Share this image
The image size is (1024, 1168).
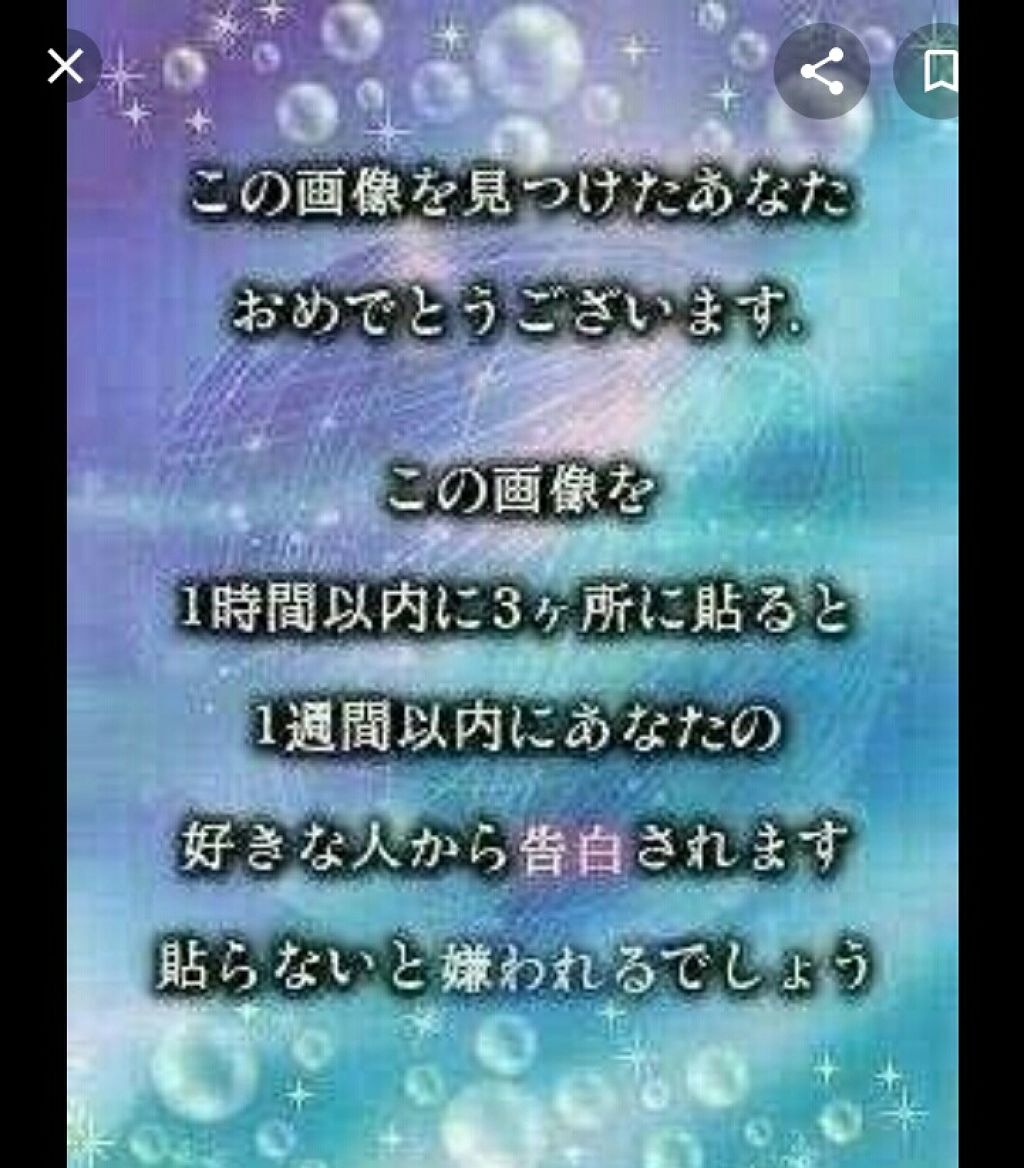[822, 73]
